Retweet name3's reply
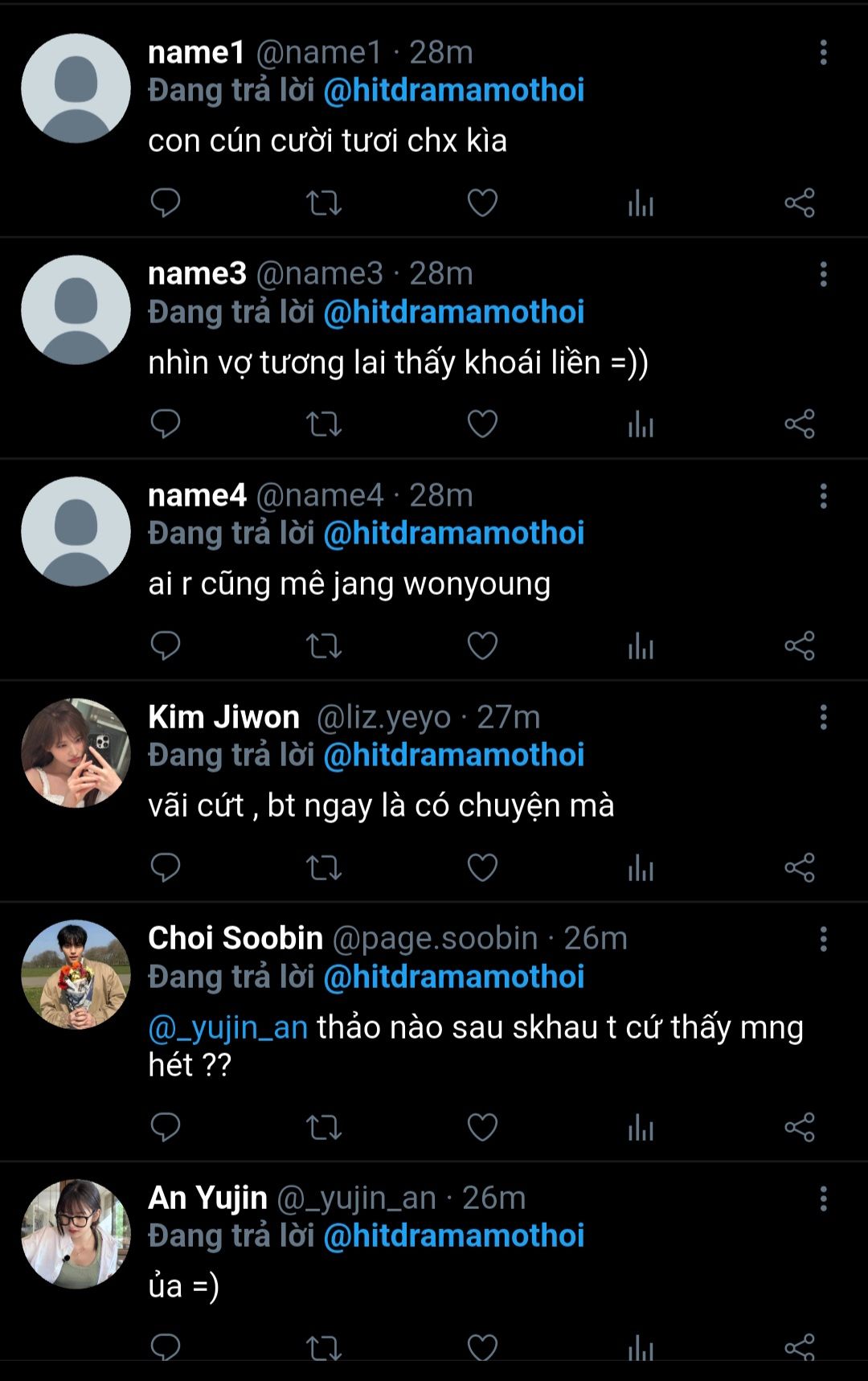Image resolution: width=868 pixels, height=1381 pixels. point(324,424)
